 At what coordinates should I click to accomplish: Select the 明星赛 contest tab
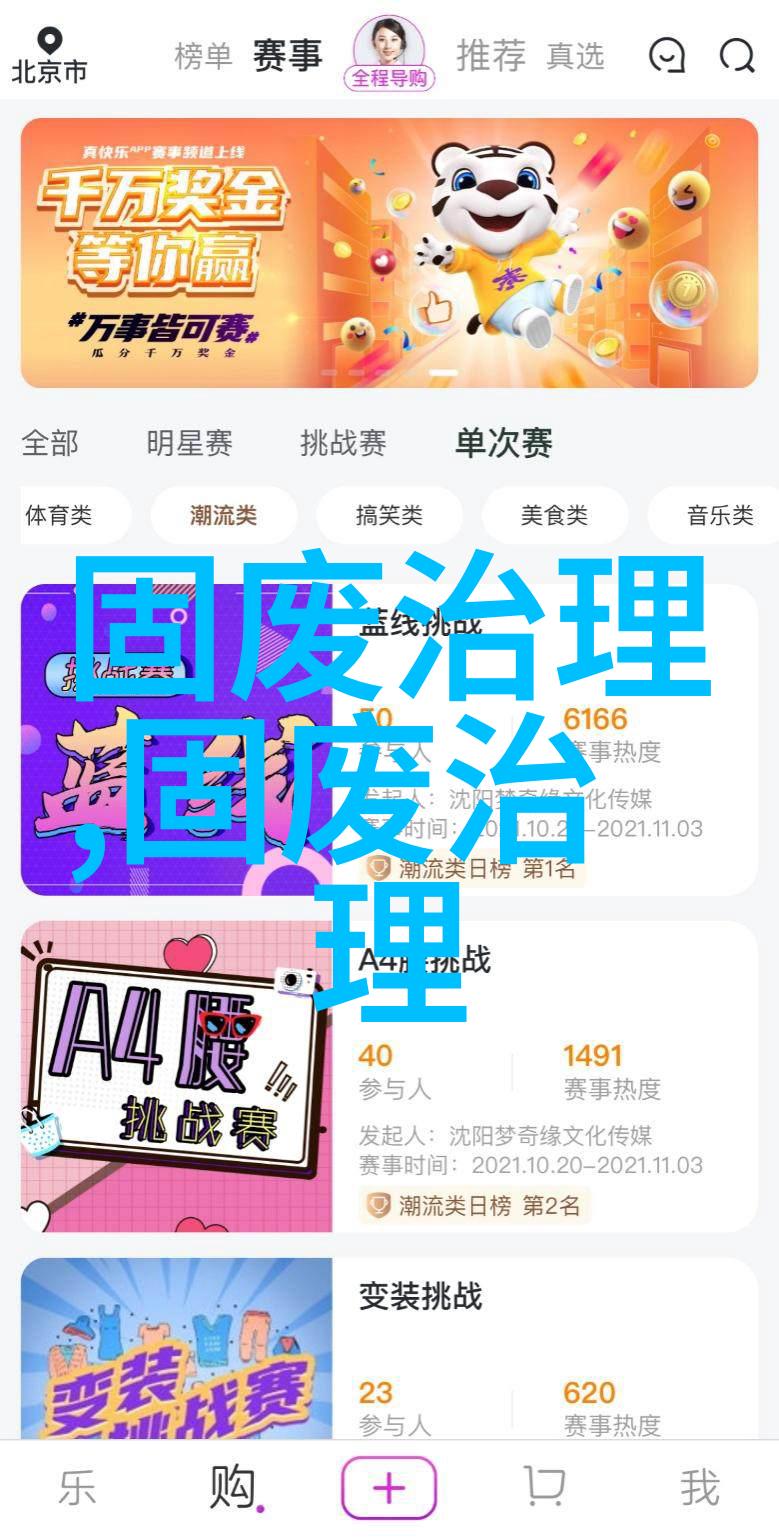pos(189,442)
